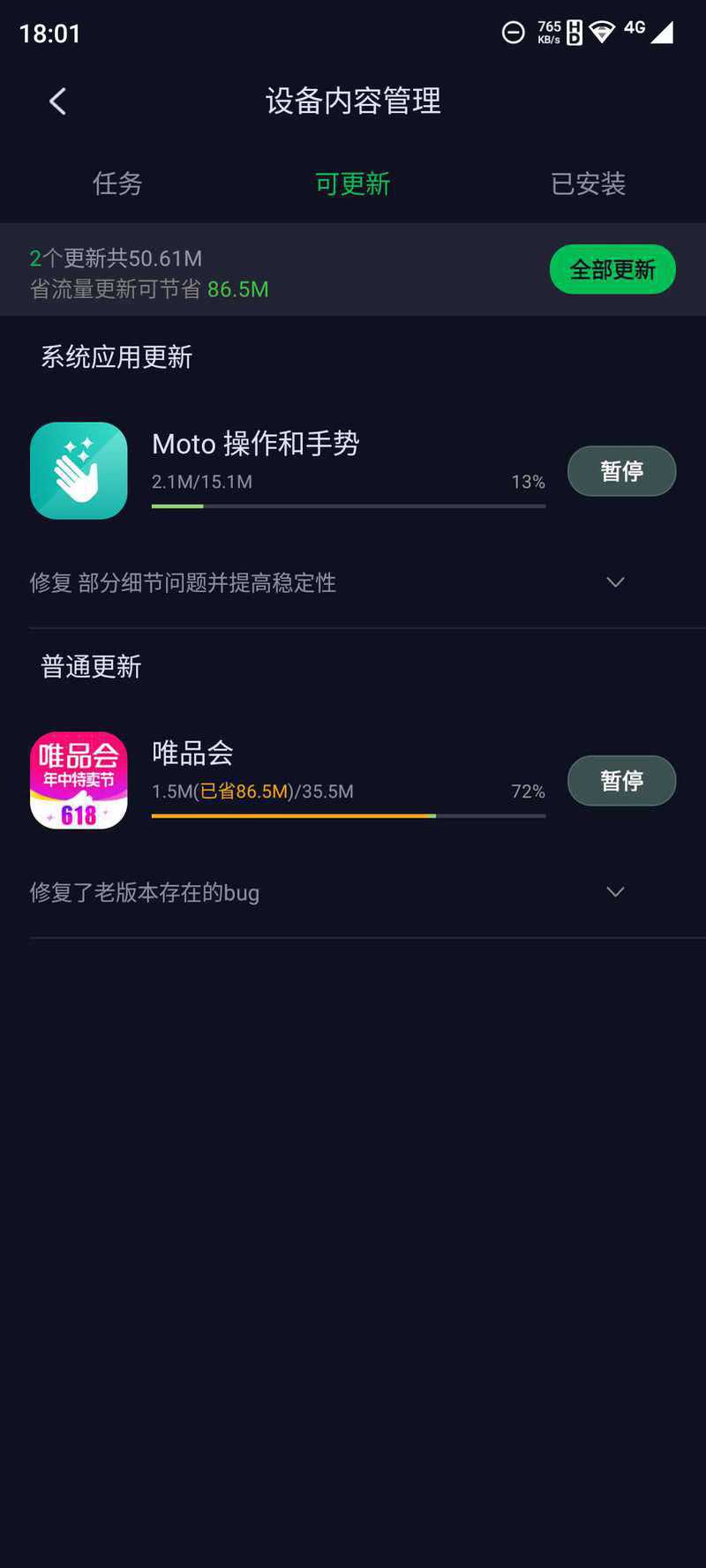Viewport: 706px width, 1568px height.
Task: Open the 唯品会 app icon
Action: pos(79,780)
